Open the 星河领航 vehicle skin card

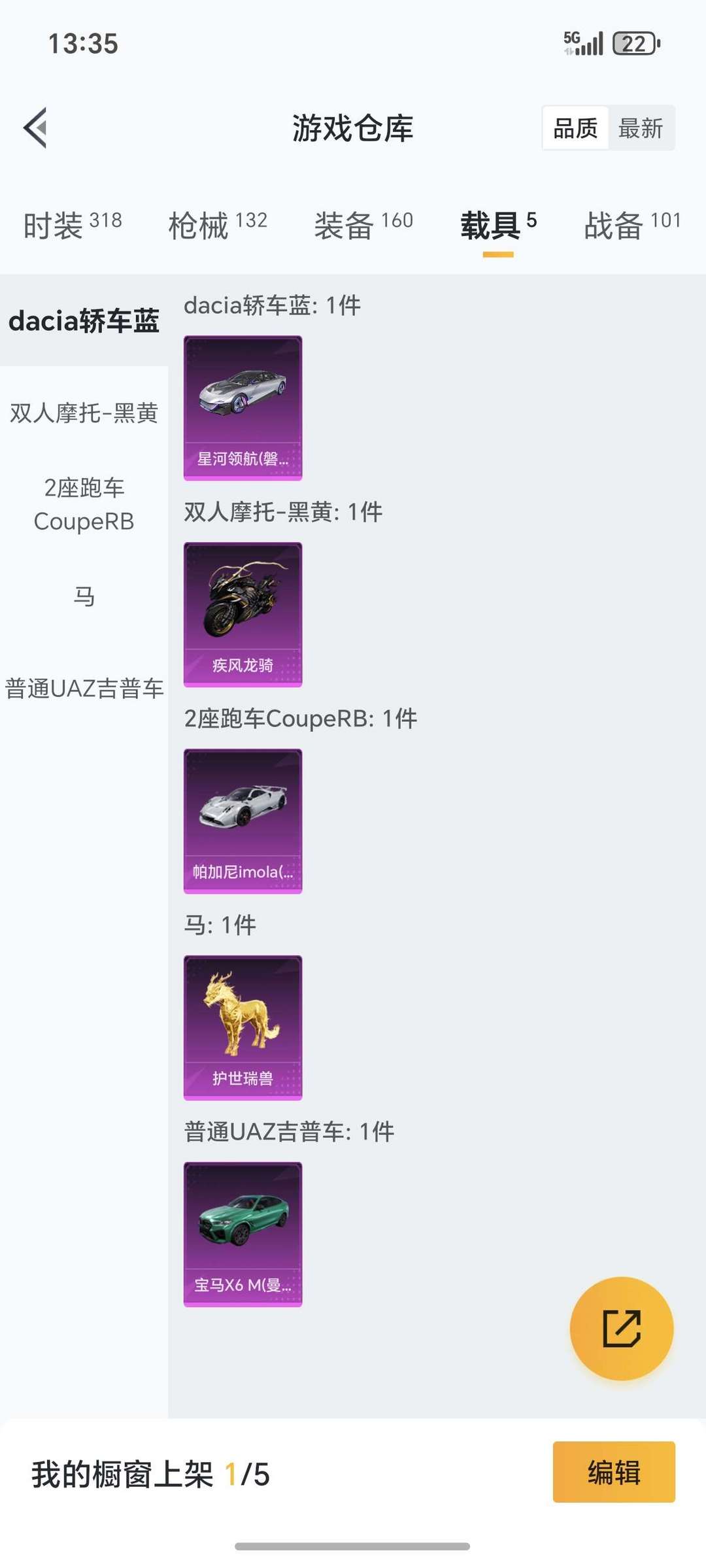coord(243,408)
